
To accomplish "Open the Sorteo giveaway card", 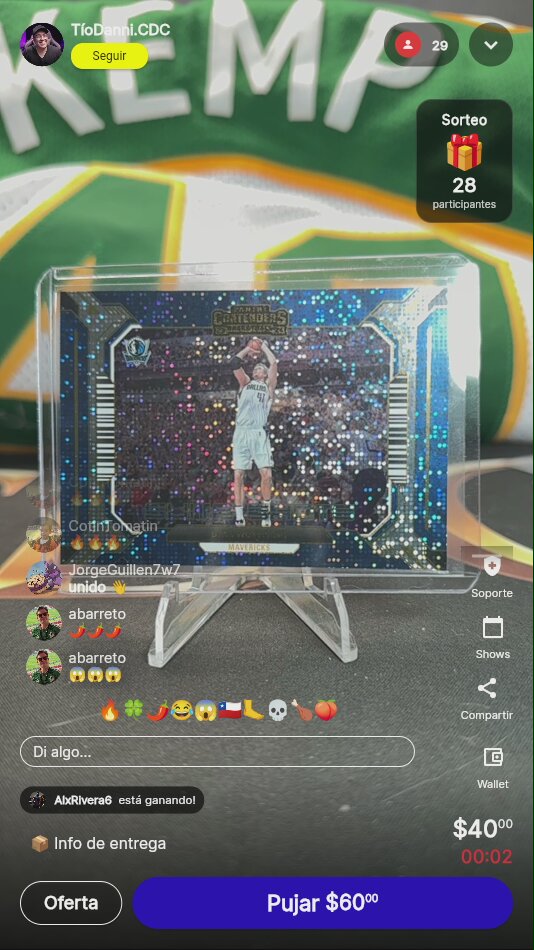I will 464,161.
